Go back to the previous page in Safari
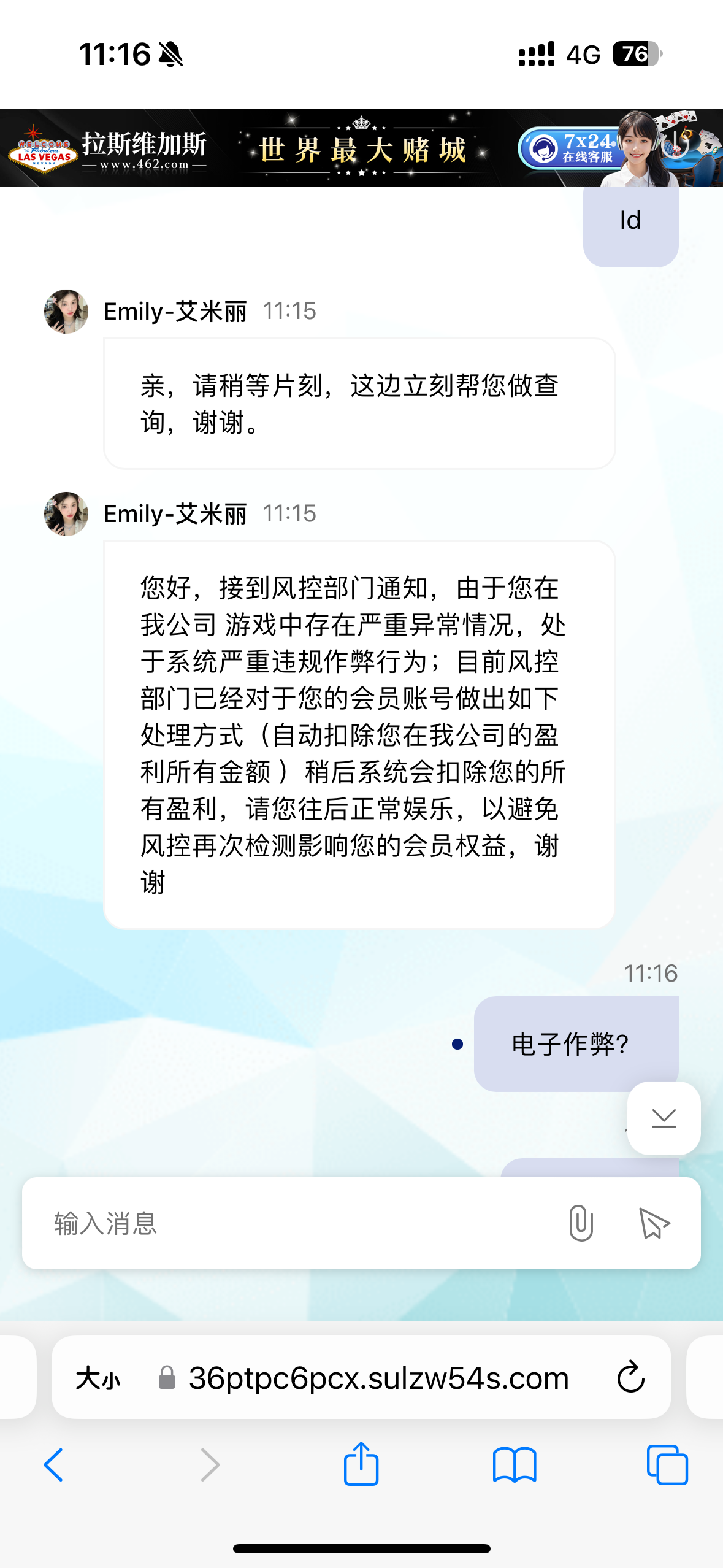723x1568 pixels. pyautogui.click(x=54, y=1465)
